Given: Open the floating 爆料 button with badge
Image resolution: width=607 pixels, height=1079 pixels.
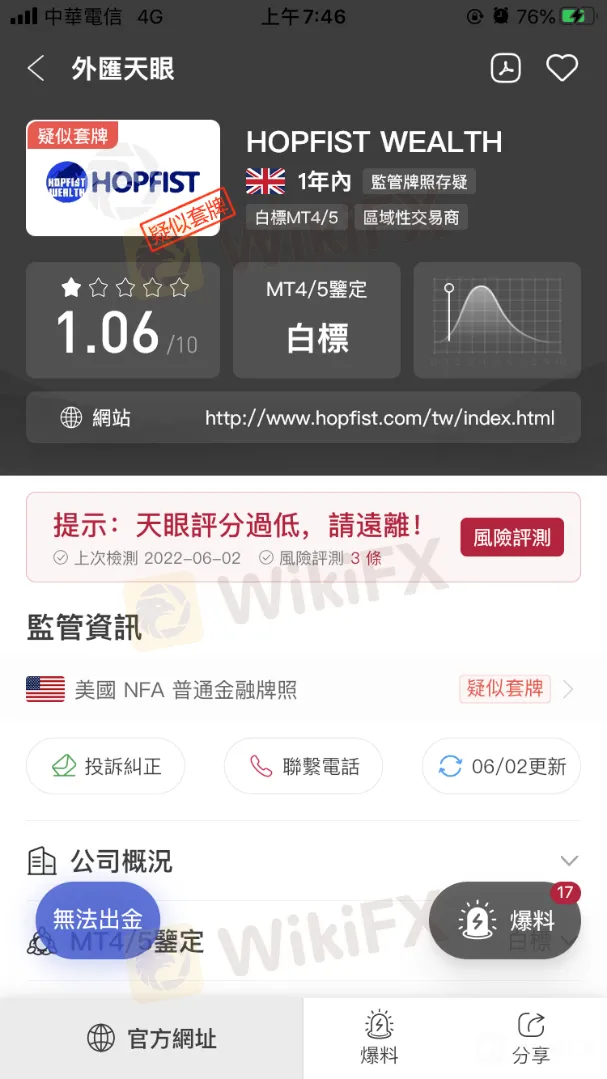Looking at the screenshot, I should click(504, 920).
